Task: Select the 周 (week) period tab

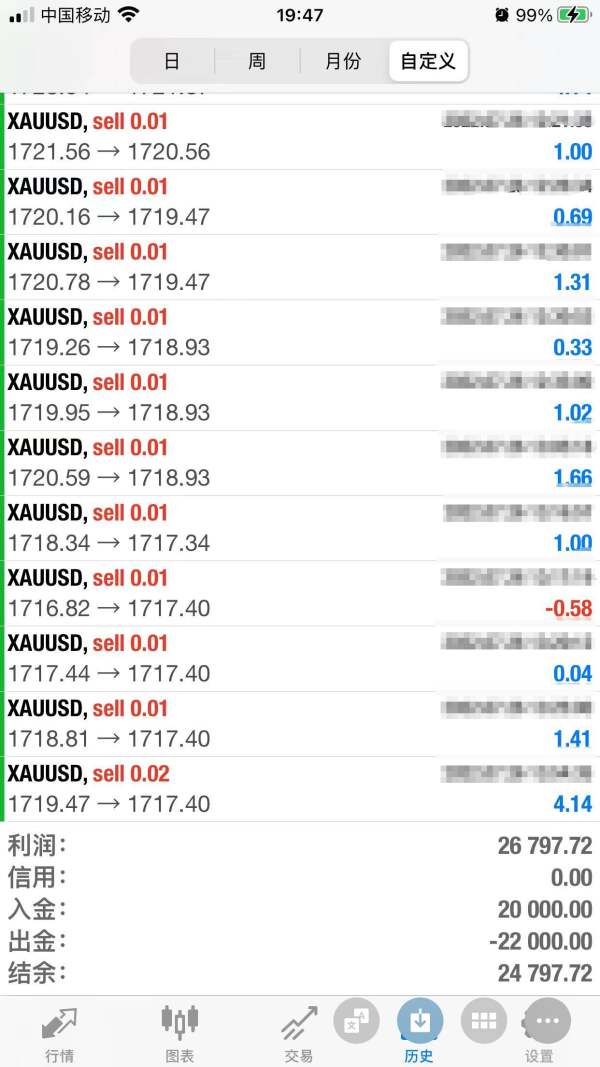Action: click(257, 61)
